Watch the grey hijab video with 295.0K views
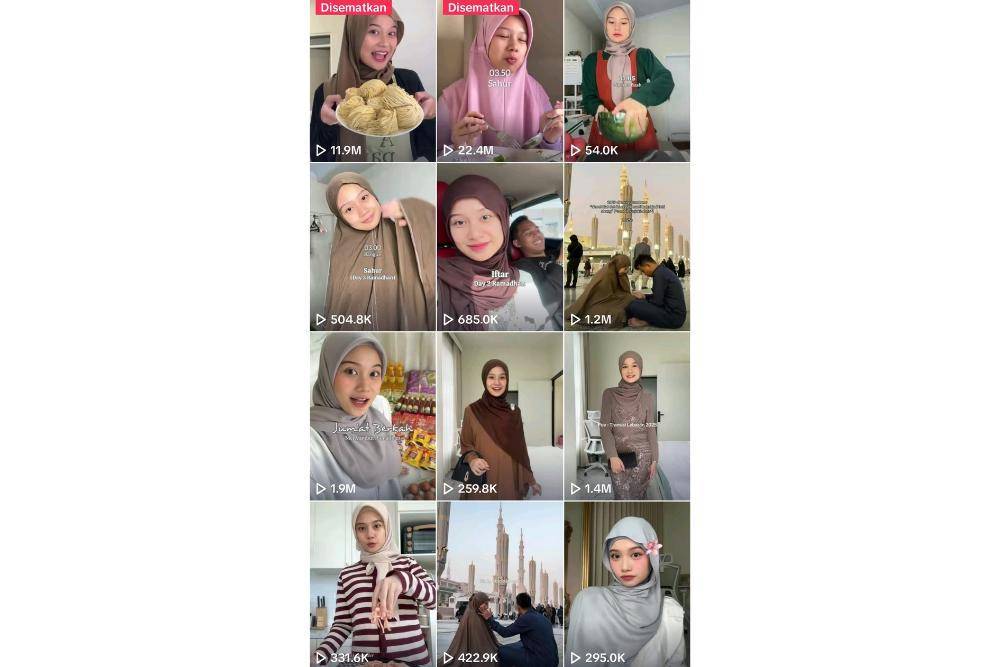This screenshot has width=1000, height=667. (x=627, y=583)
